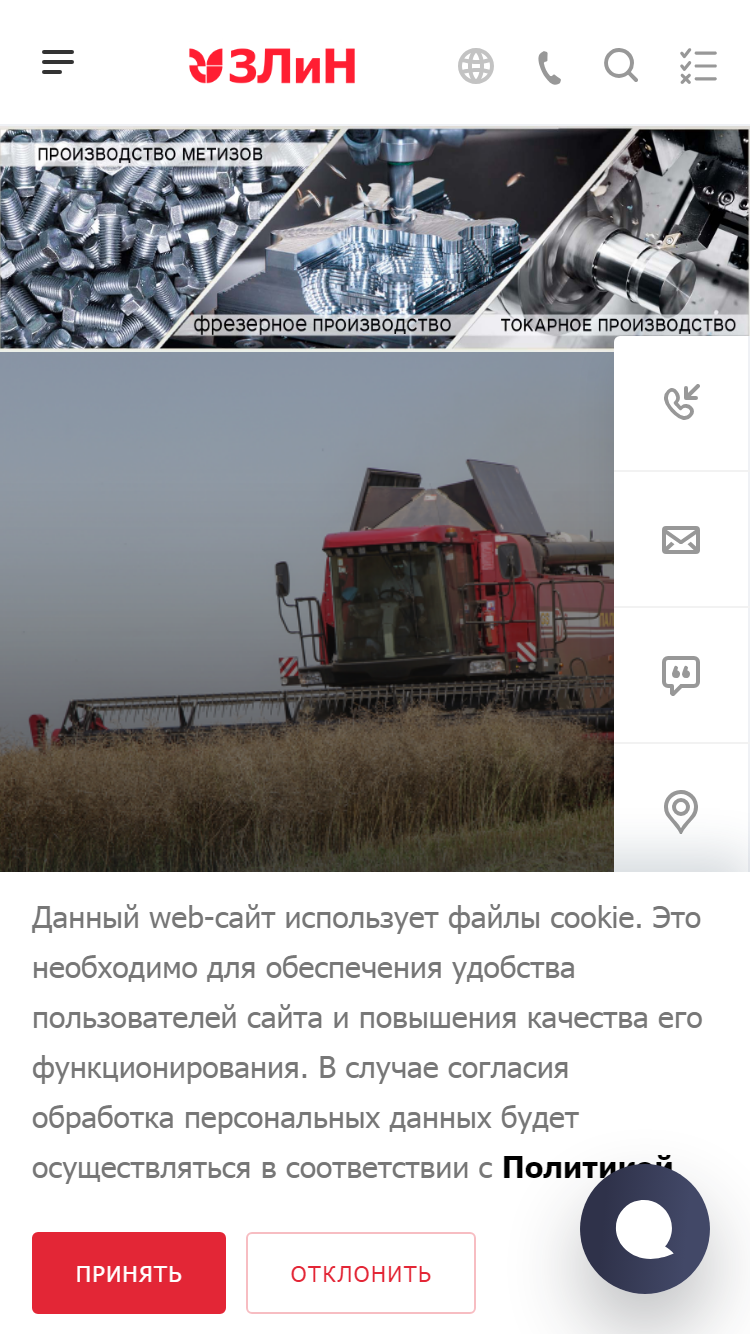Screen dimensions: 750x1334
Task: Open the checklist comparison icon
Action: click(698, 67)
